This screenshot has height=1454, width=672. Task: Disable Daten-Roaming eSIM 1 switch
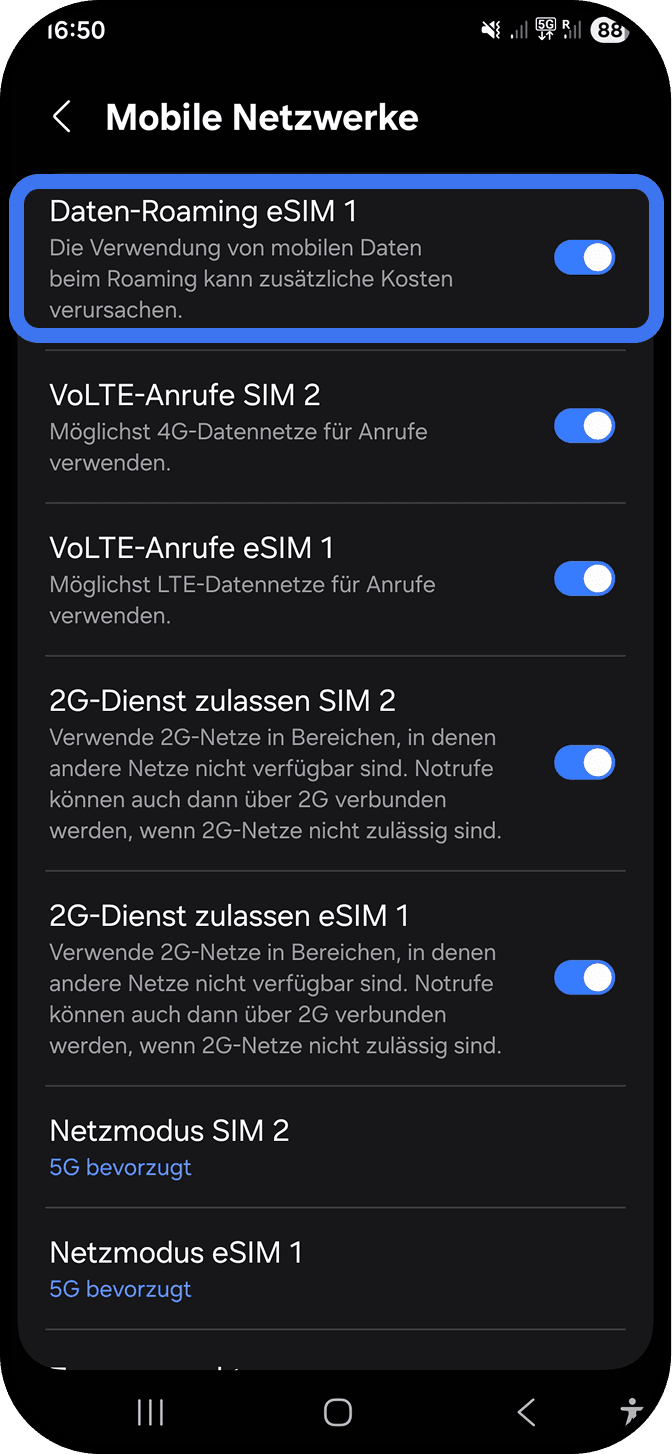[x=584, y=258]
